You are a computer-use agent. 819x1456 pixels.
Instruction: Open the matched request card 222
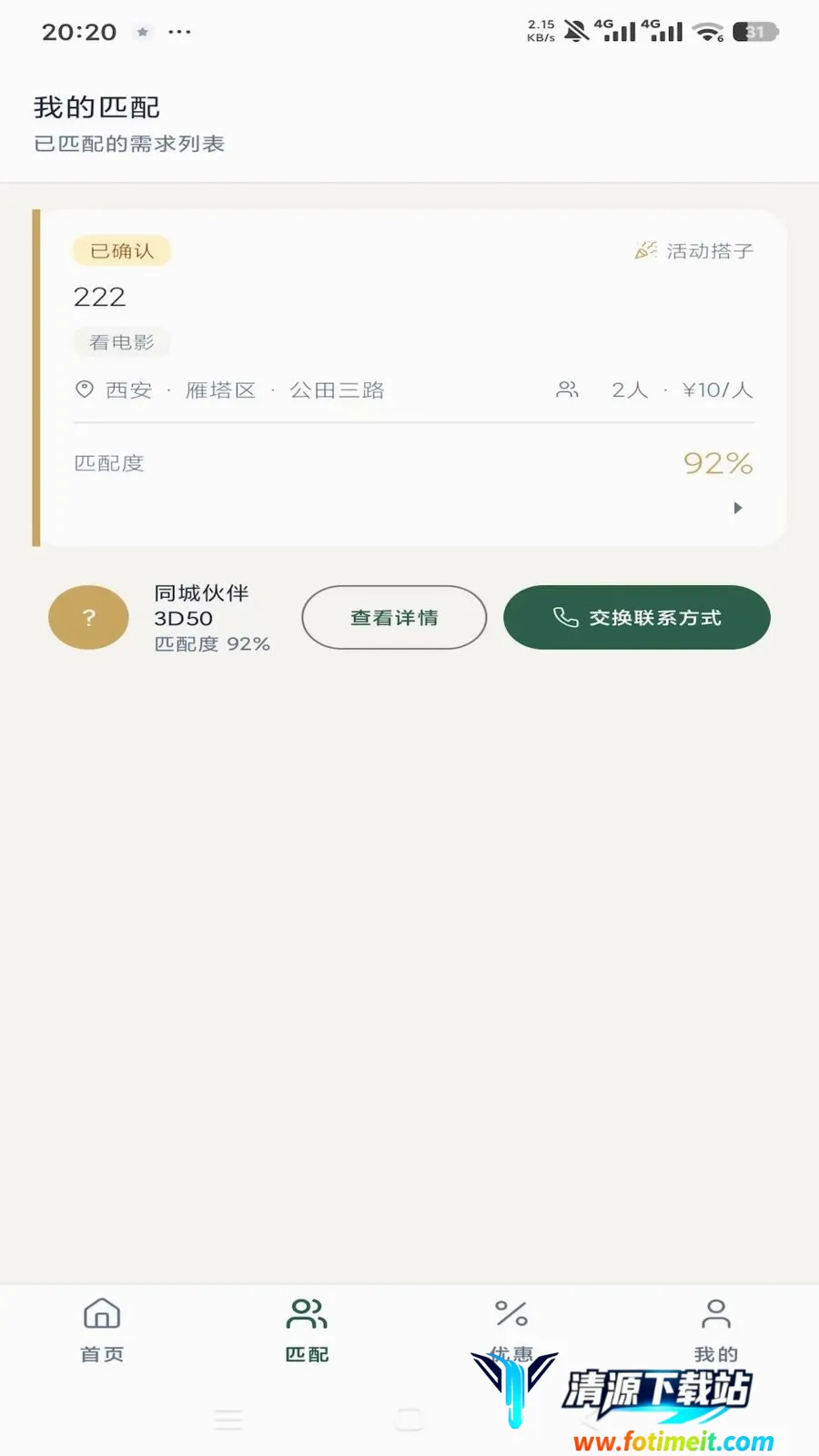point(409,378)
